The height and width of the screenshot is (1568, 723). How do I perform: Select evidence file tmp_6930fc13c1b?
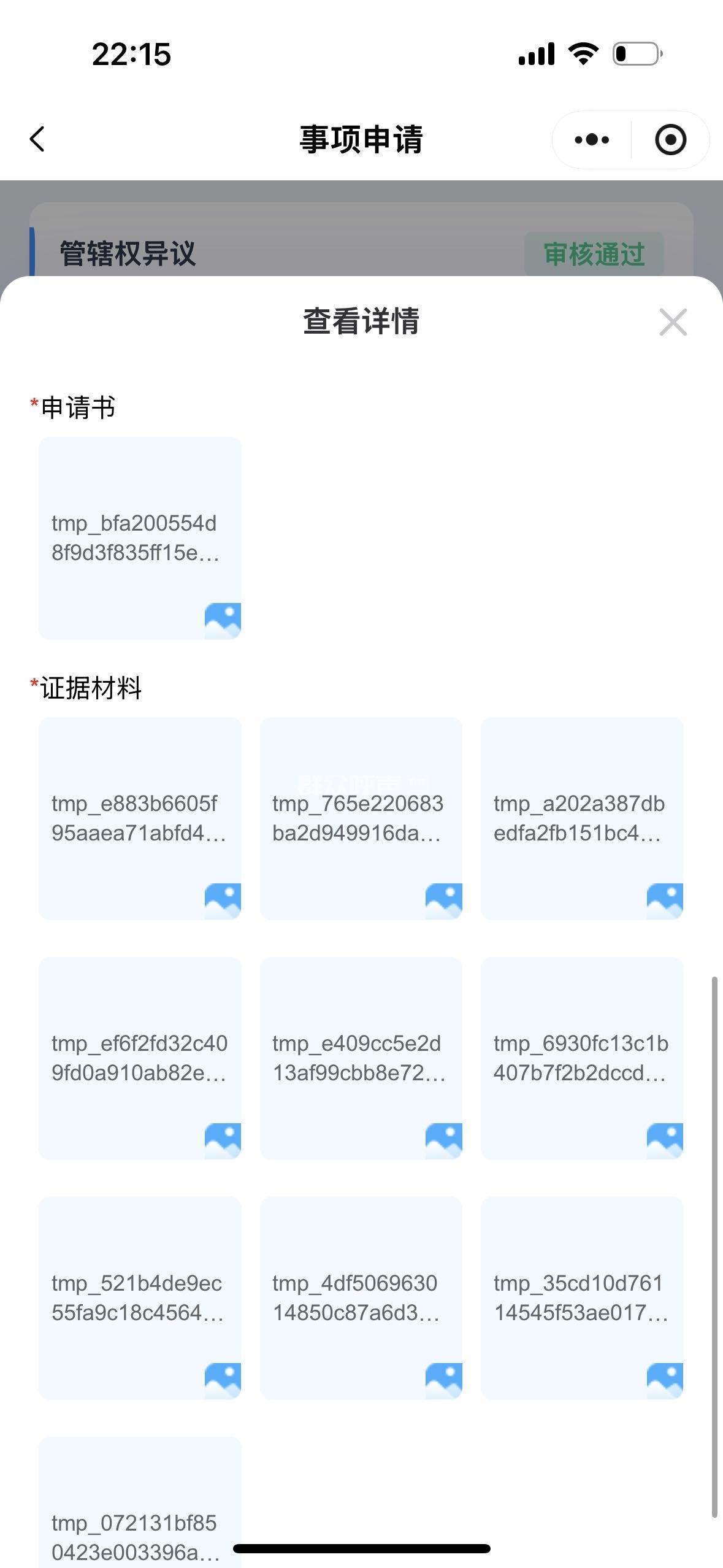[x=582, y=1058]
